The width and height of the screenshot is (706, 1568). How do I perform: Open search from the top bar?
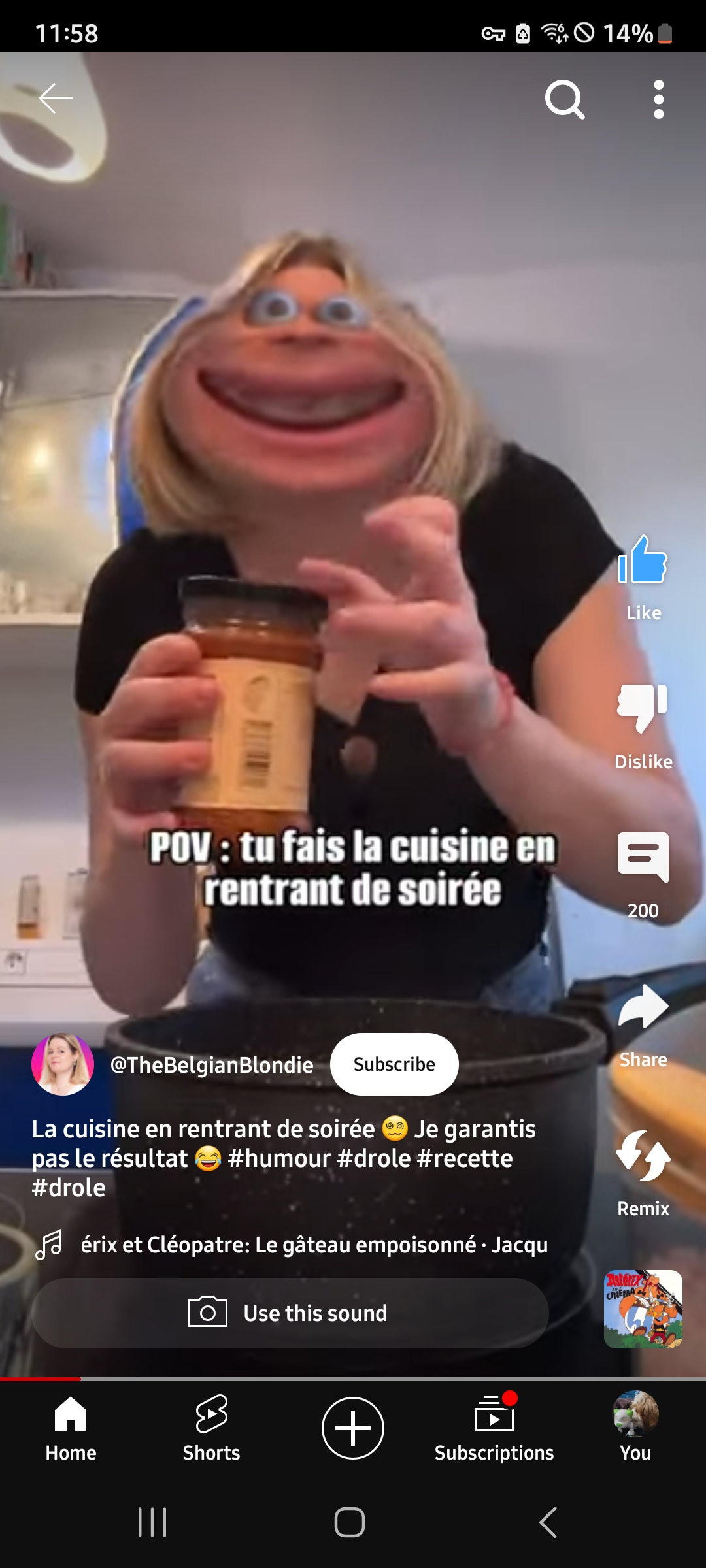pos(565,99)
